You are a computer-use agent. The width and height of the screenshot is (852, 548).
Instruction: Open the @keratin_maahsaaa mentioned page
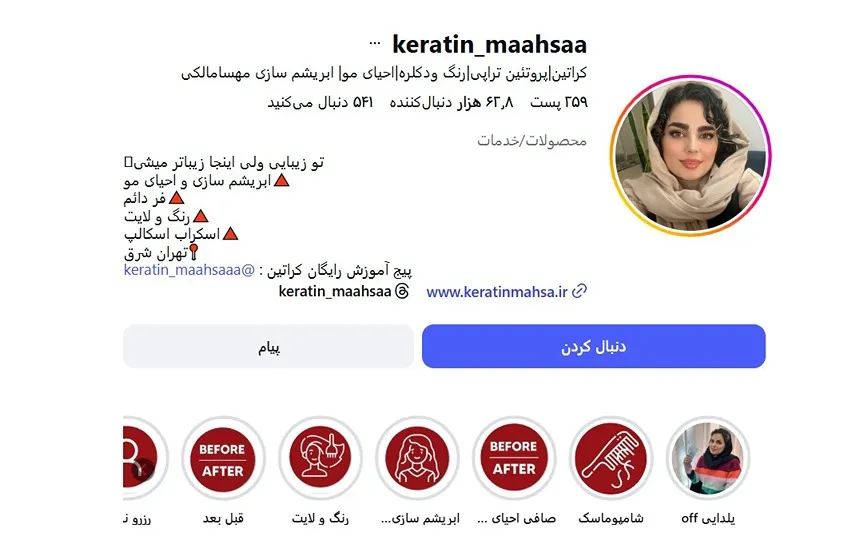tap(189, 270)
